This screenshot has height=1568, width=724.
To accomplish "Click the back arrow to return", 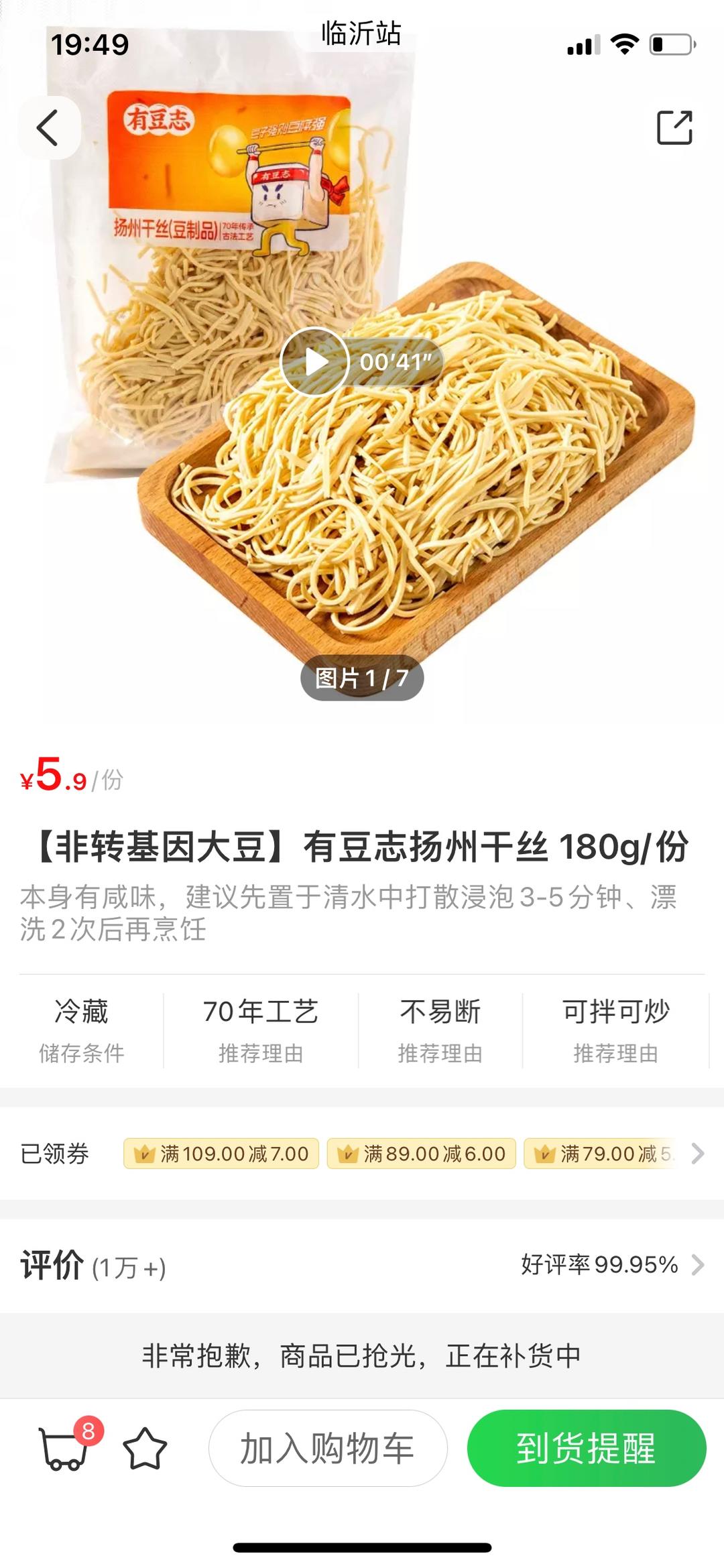I will (x=47, y=127).
